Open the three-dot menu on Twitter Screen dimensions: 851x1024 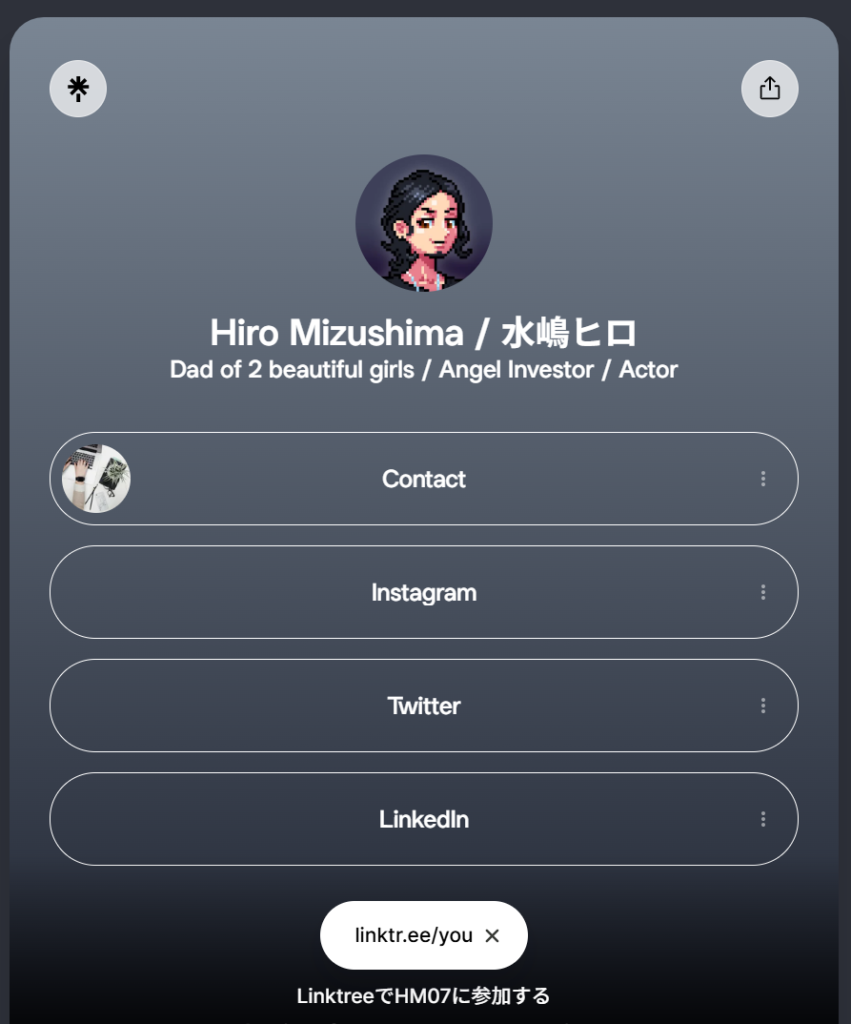pyautogui.click(x=763, y=706)
